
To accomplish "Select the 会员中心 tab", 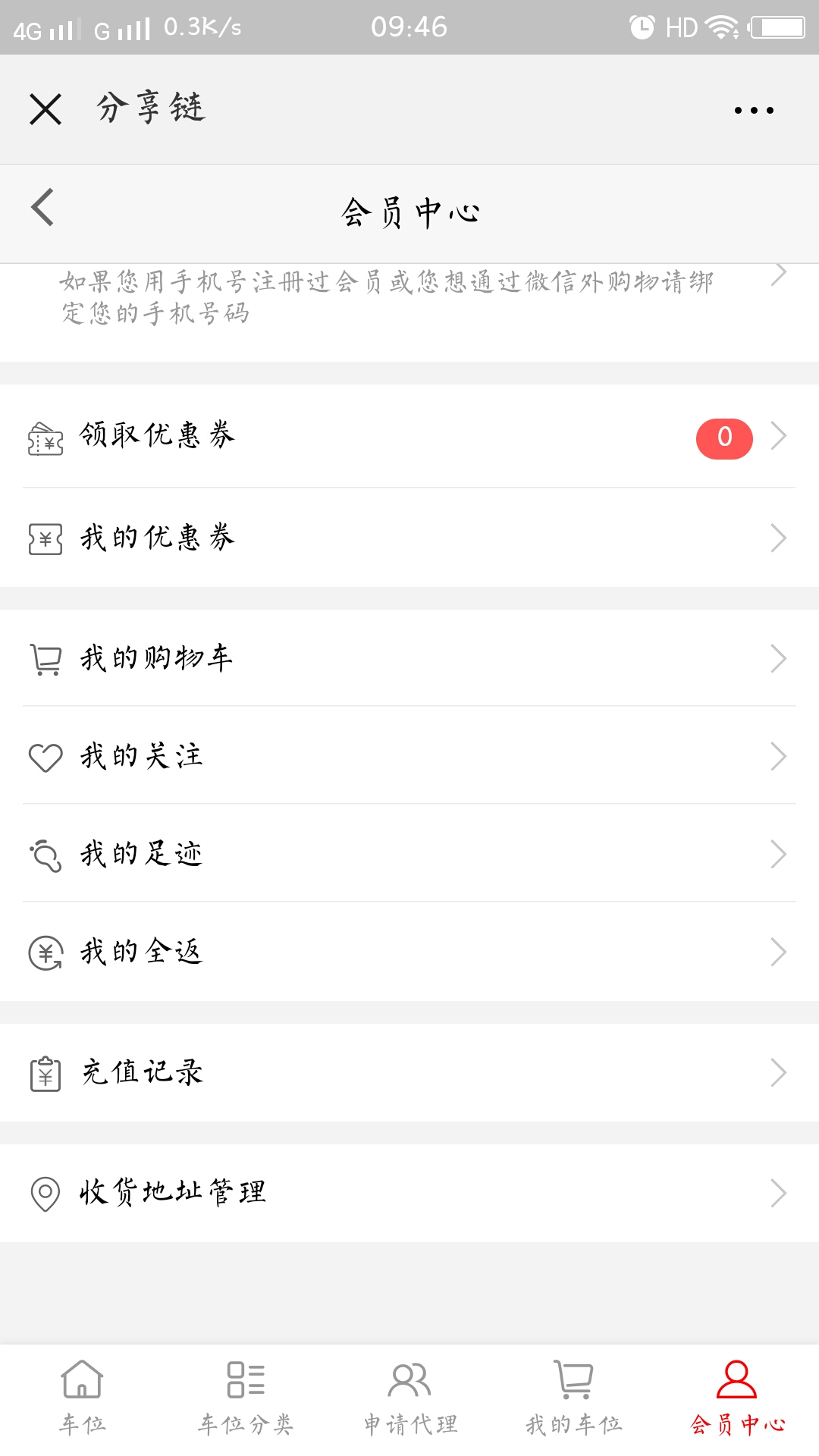I will 737,1398.
